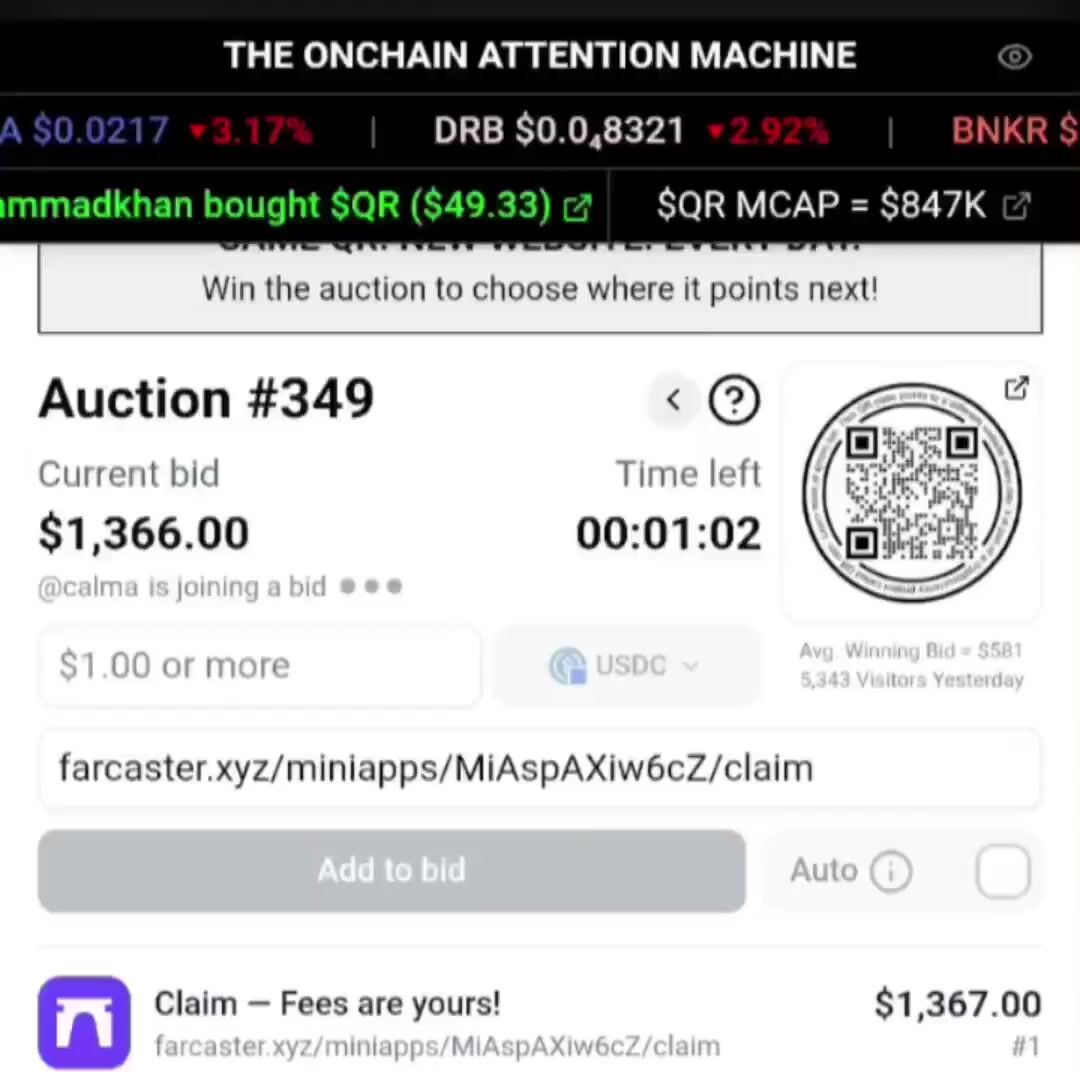Open the USDC currency dropdown
Screen dimensions: 1080x1080
tap(626, 666)
